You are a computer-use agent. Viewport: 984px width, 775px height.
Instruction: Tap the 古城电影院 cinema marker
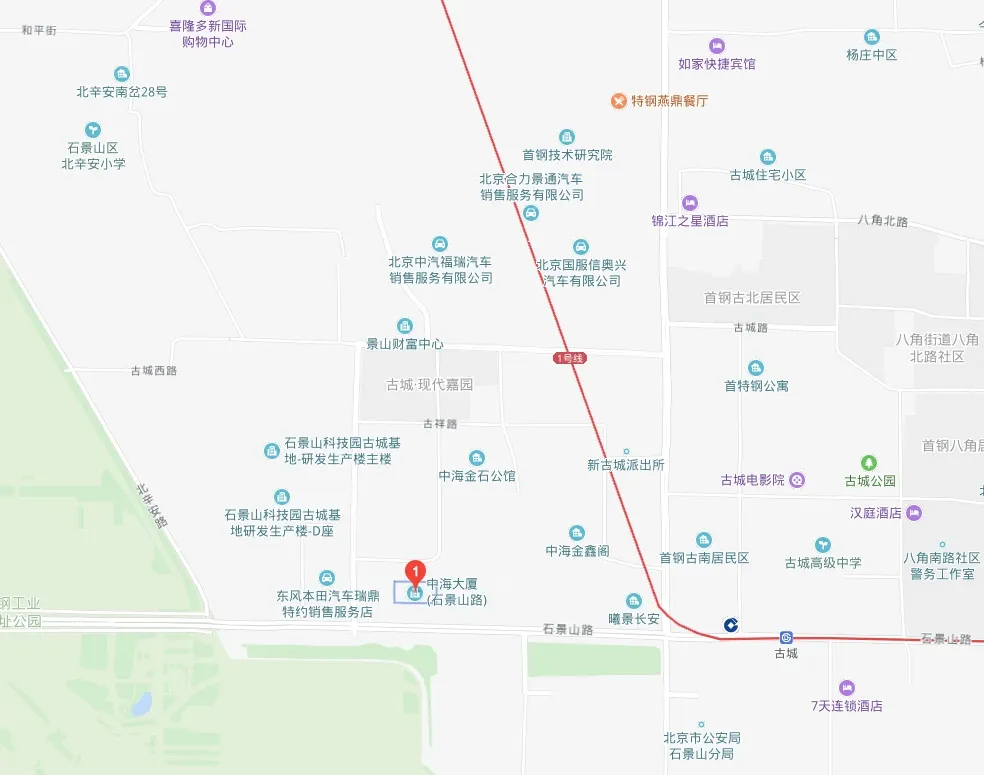[797, 480]
